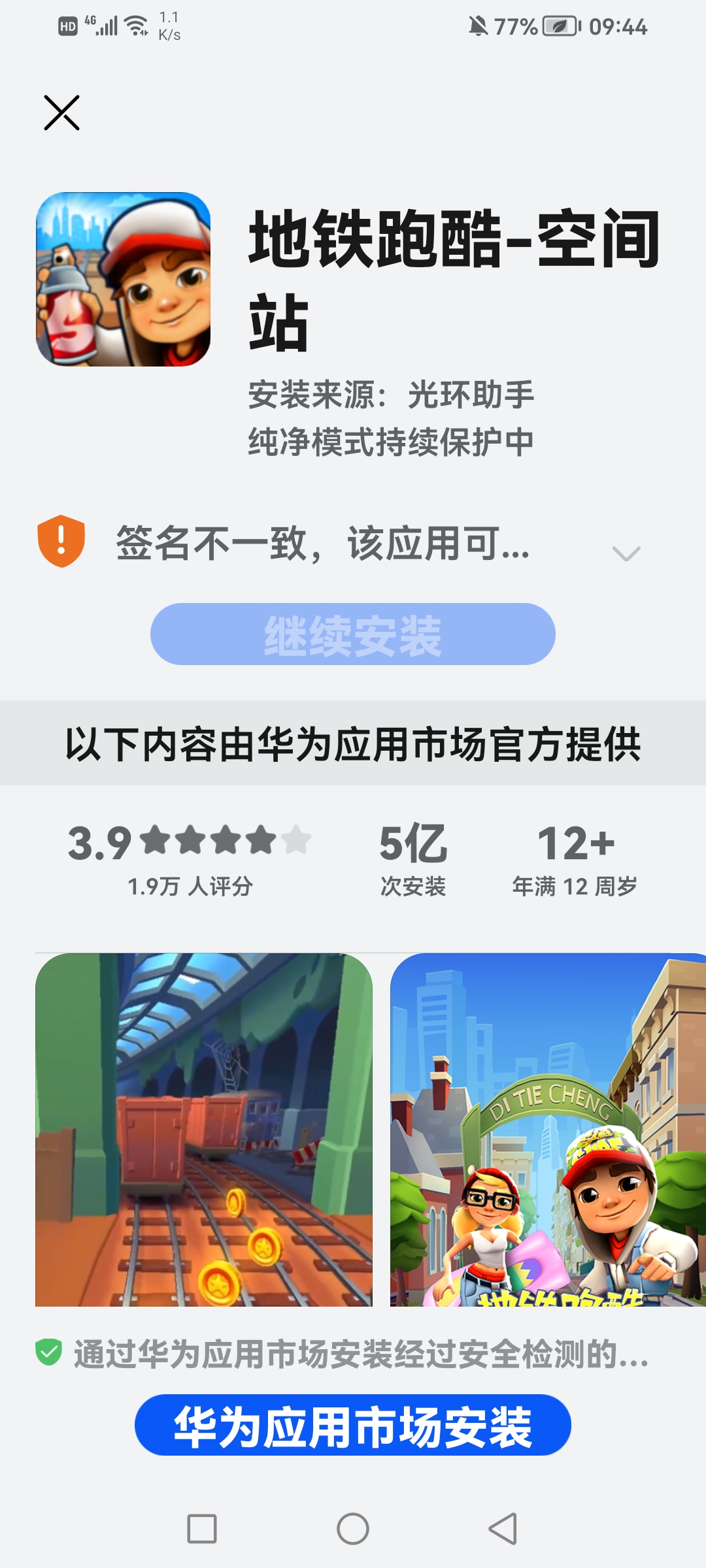706x1568 pixels.
Task: Return to the home screen
Action: (353, 1529)
